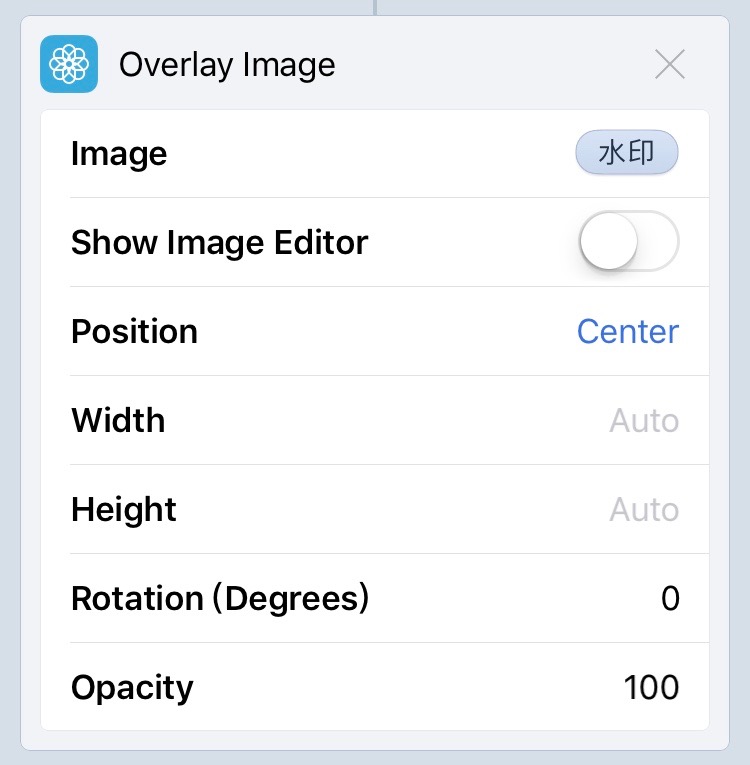Edit the Opacity value
The width and height of the screenshot is (750, 765).
coord(651,688)
